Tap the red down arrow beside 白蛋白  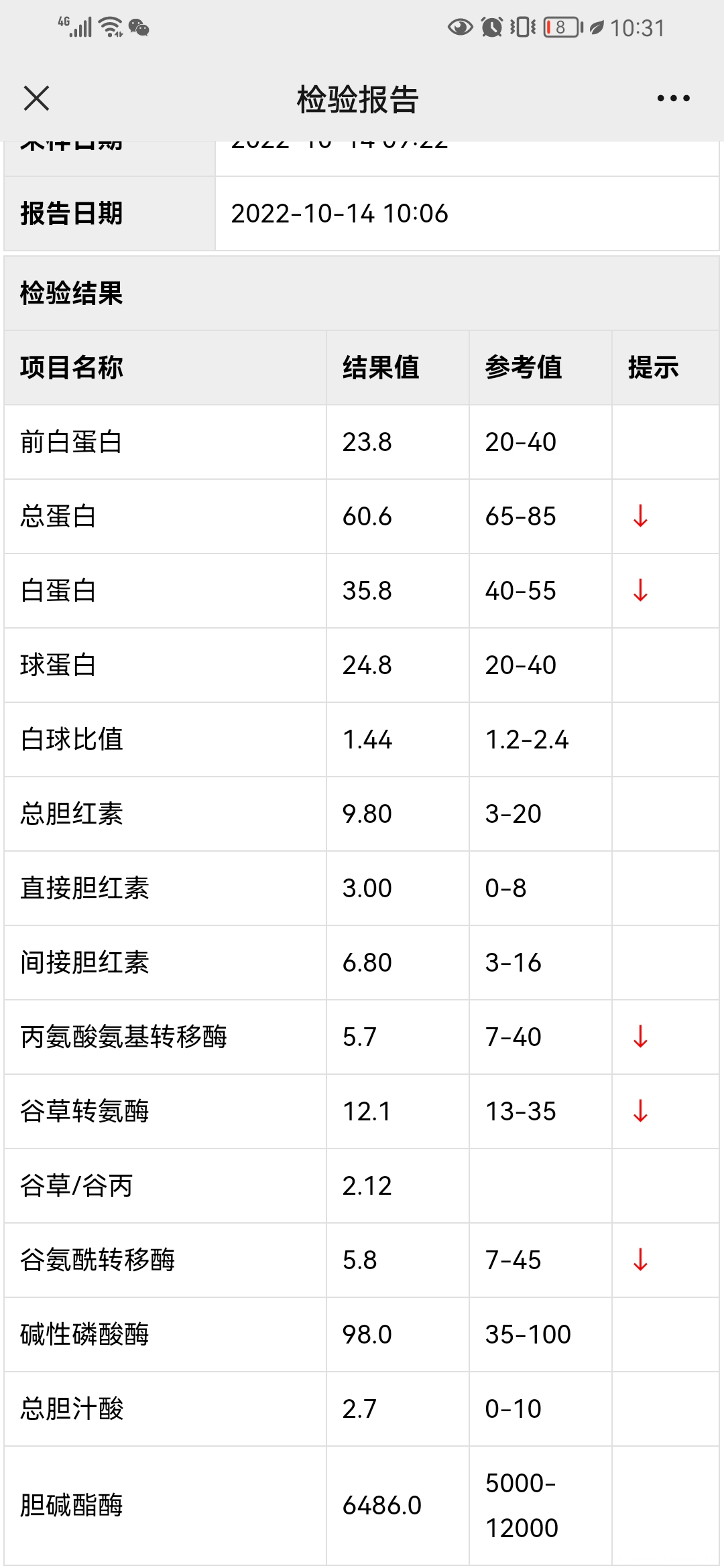[641, 591]
